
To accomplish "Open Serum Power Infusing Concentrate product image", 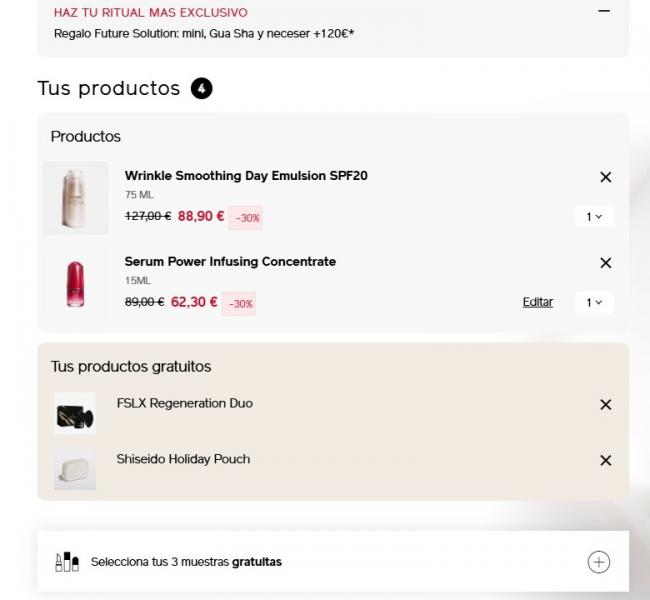I will tap(75, 284).
